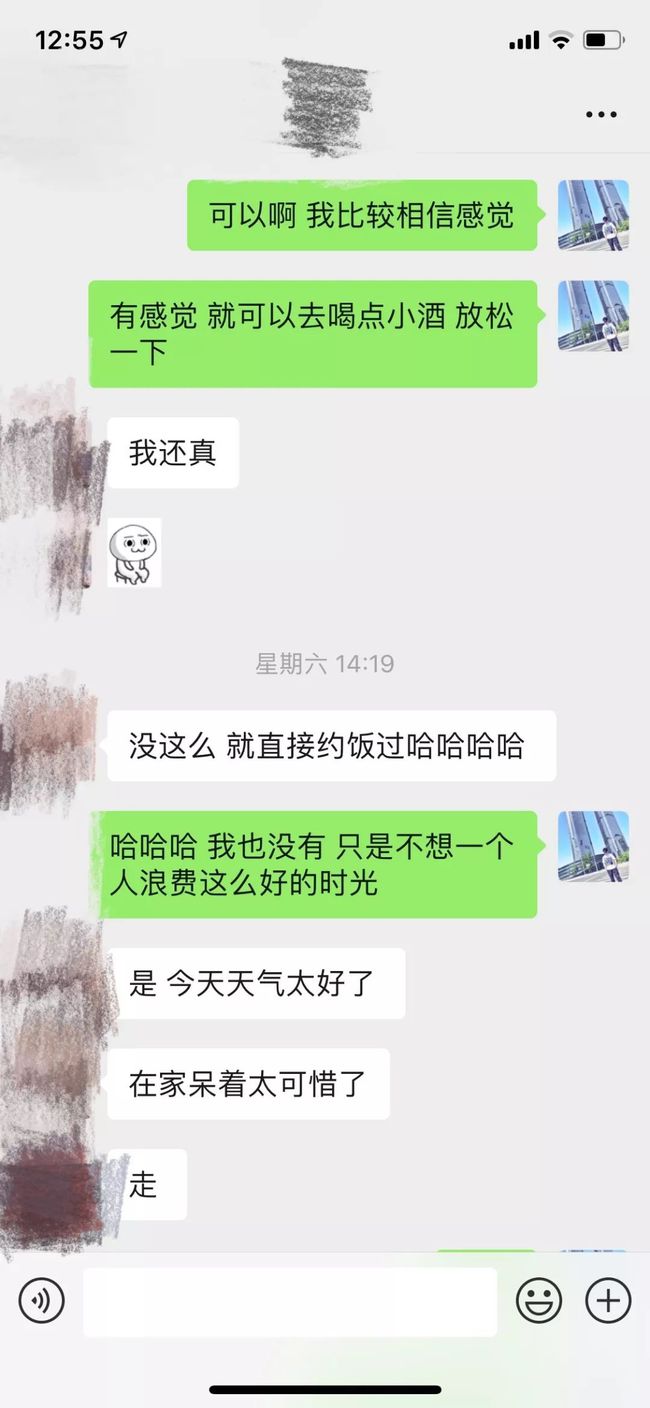Open the three-dot chat info menu
Image resolution: width=650 pixels, height=1408 pixels.
tap(601, 115)
